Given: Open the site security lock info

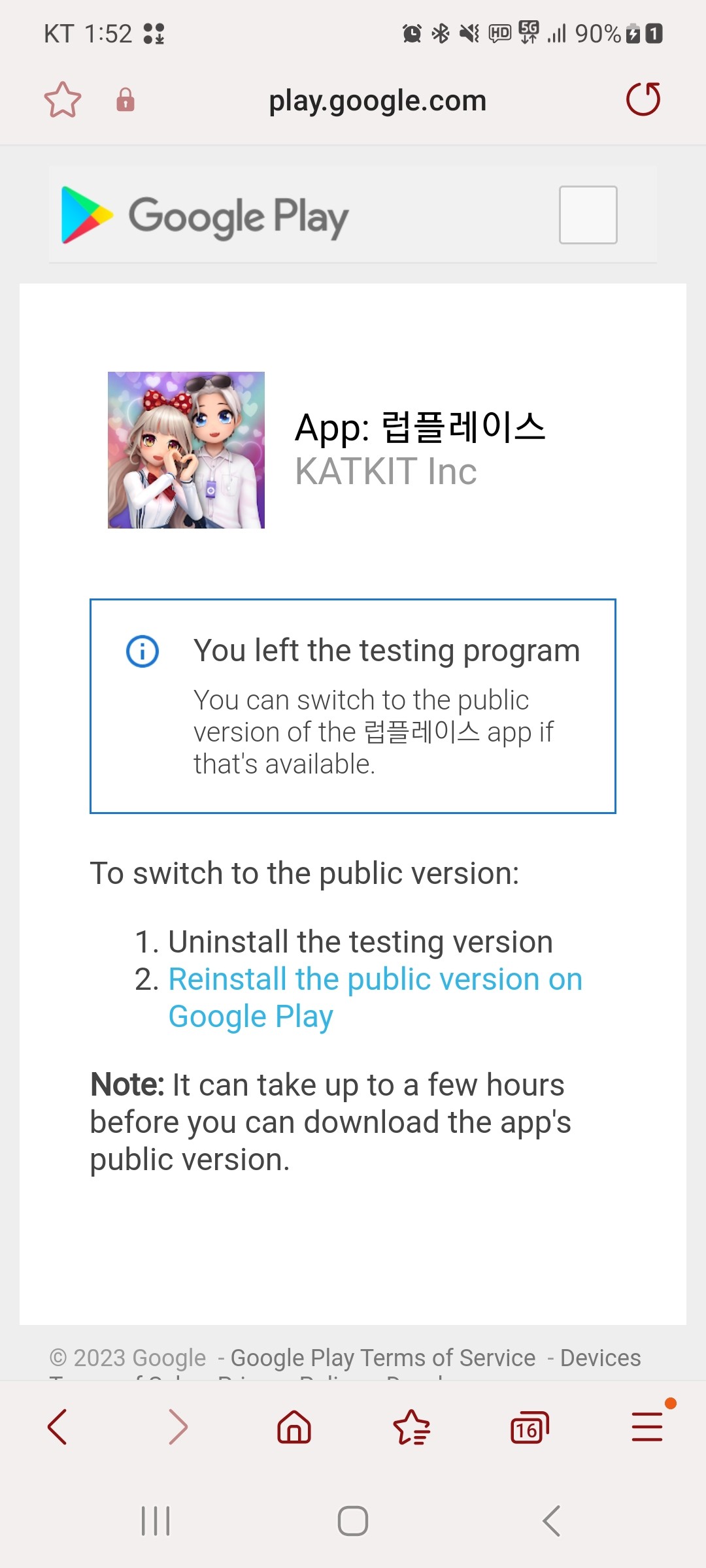Looking at the screenshot, I should [126, 100].
